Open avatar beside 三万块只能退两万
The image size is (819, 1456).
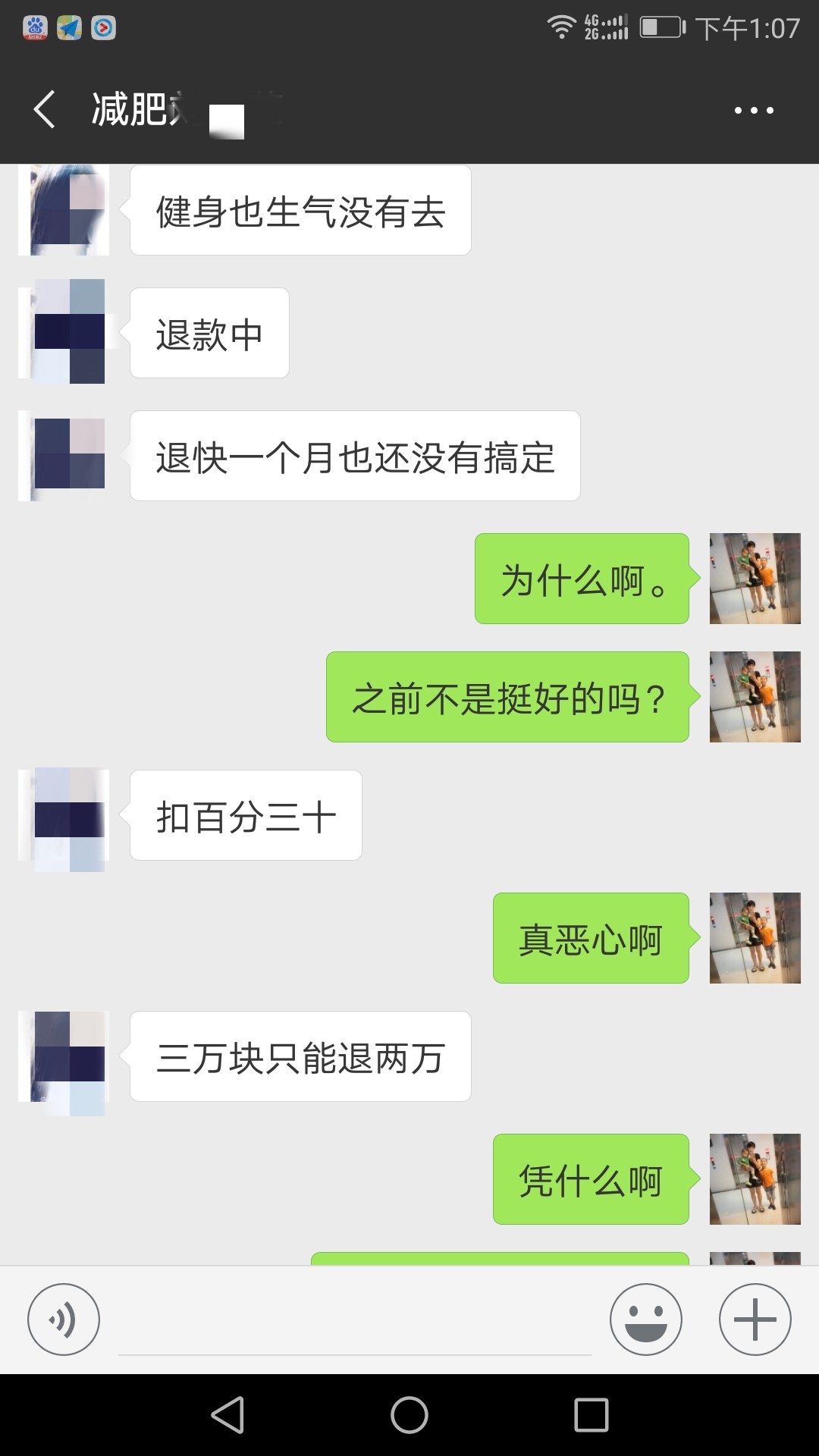tap(64, 1056)
